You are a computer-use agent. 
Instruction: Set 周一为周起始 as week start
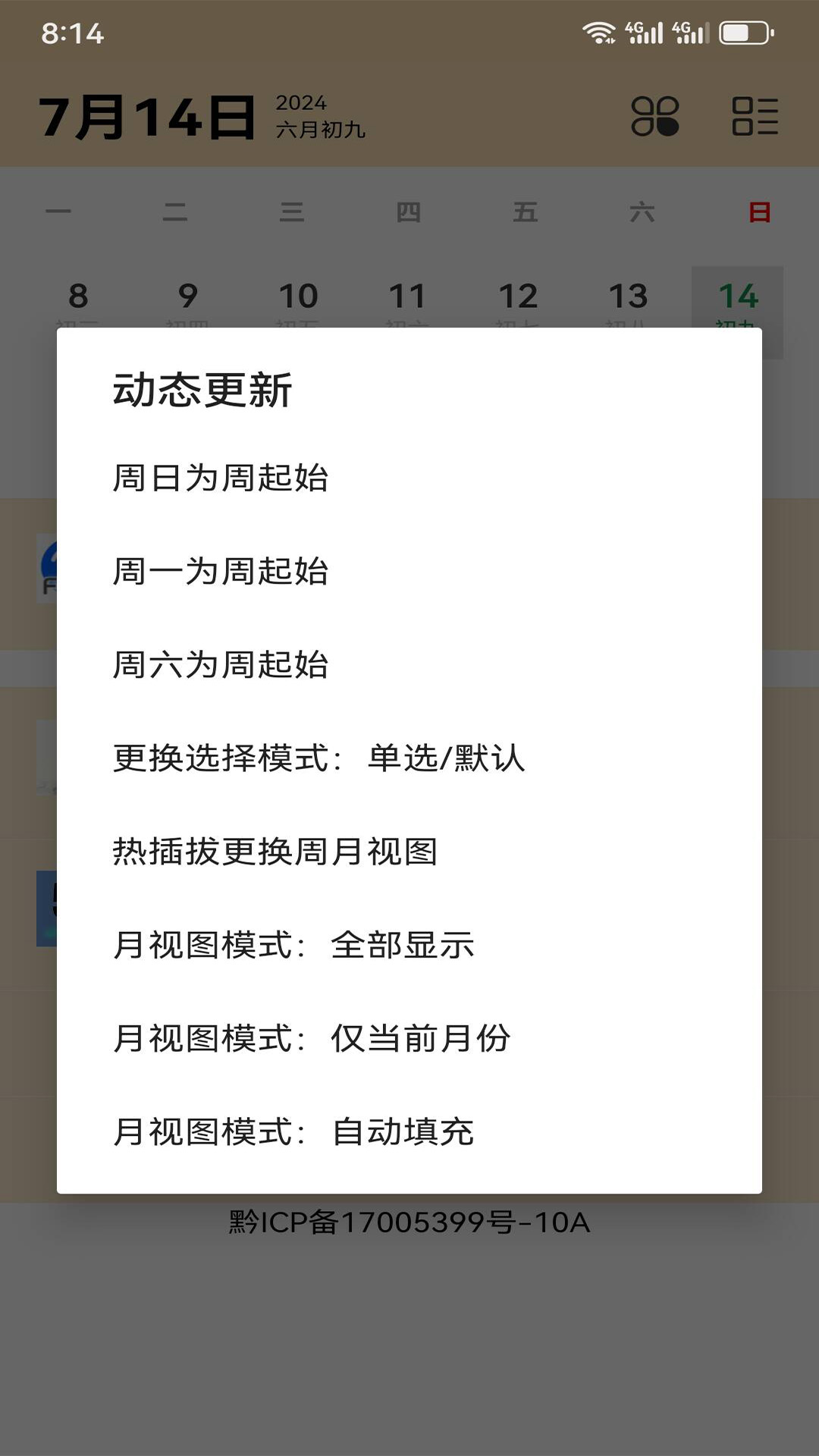click(220, 573)
